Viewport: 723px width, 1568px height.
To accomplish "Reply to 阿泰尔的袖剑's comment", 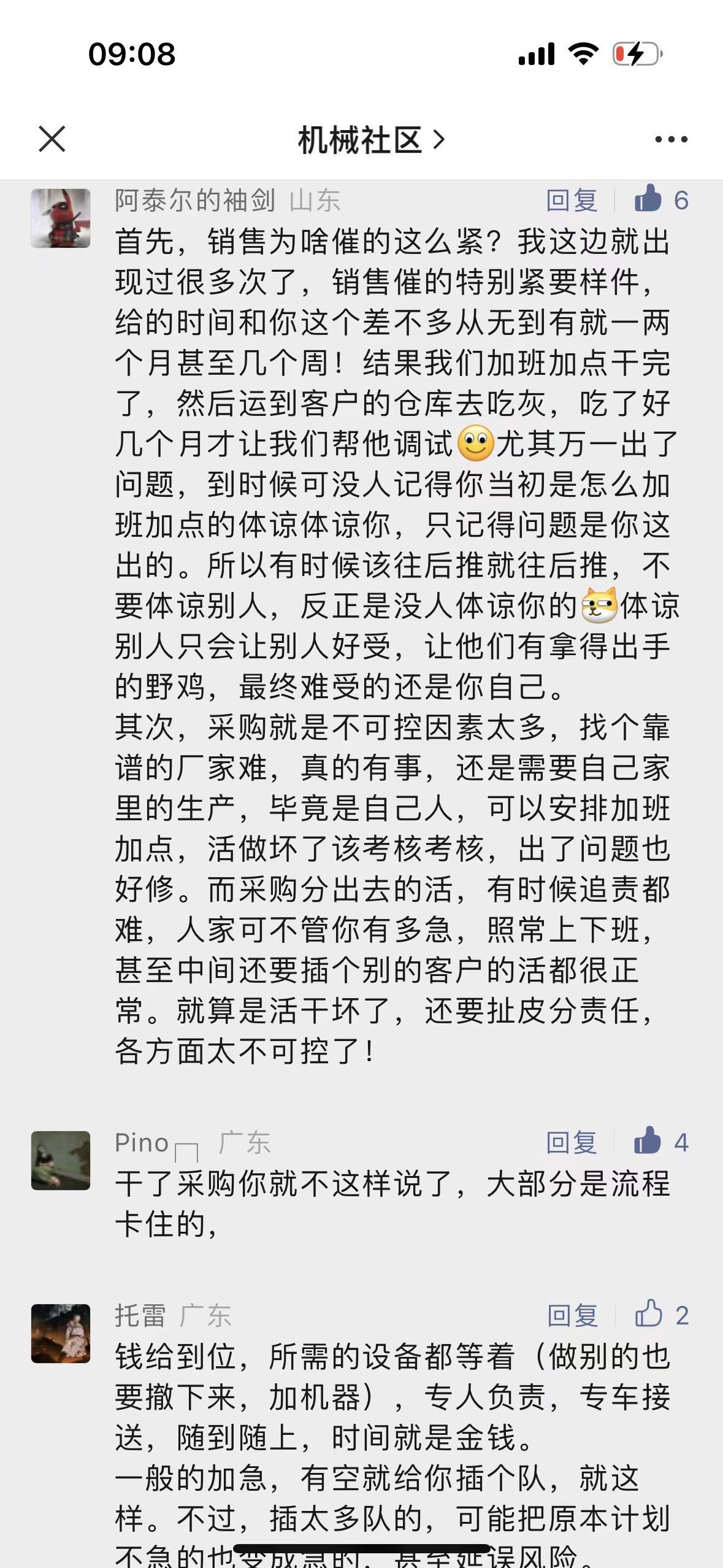I will [x=572, y=201].
